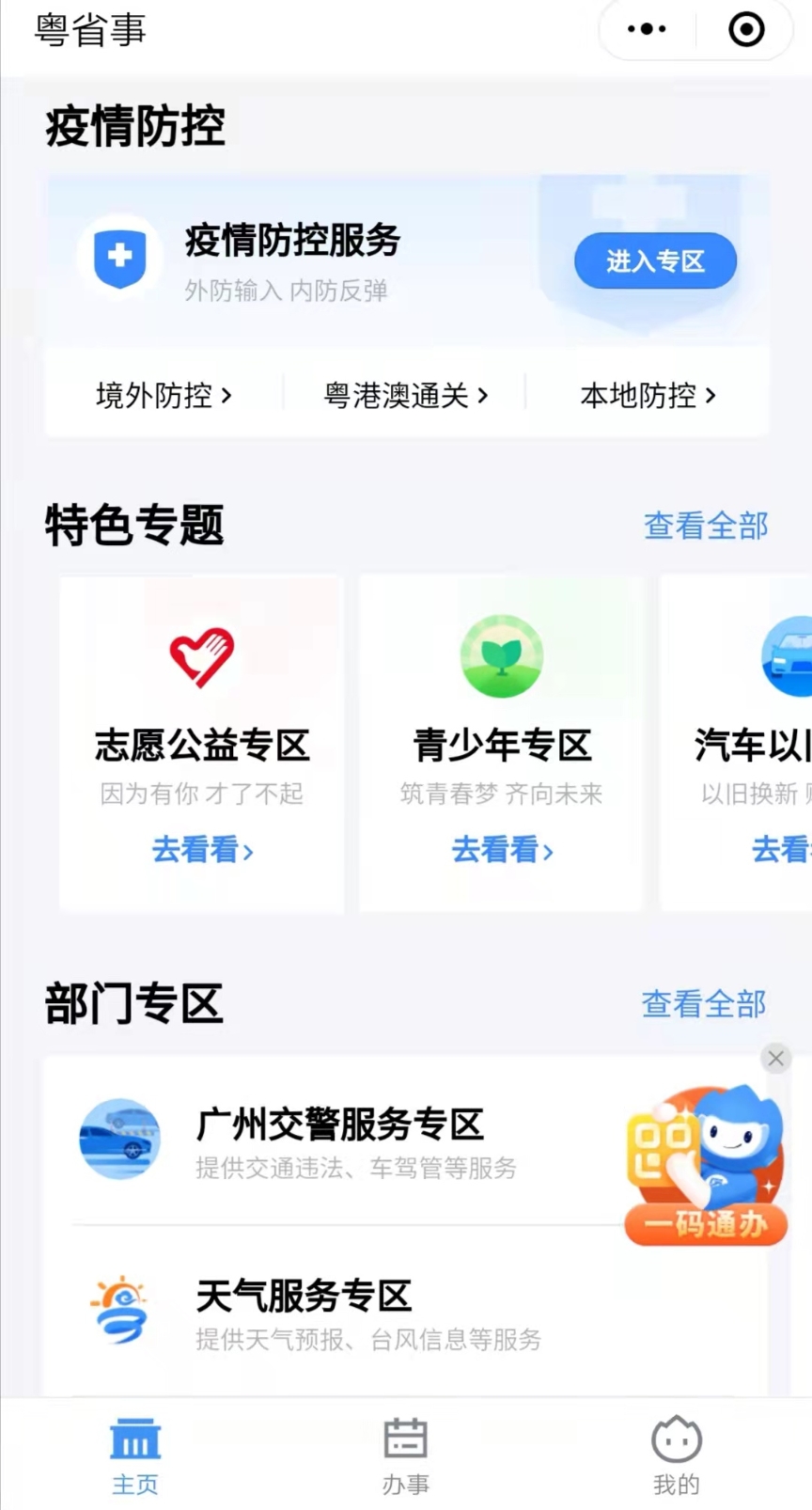The height and width of the screenshot is (1510, 812).
Task: View all 特色专题 topics
Action: 706,526
